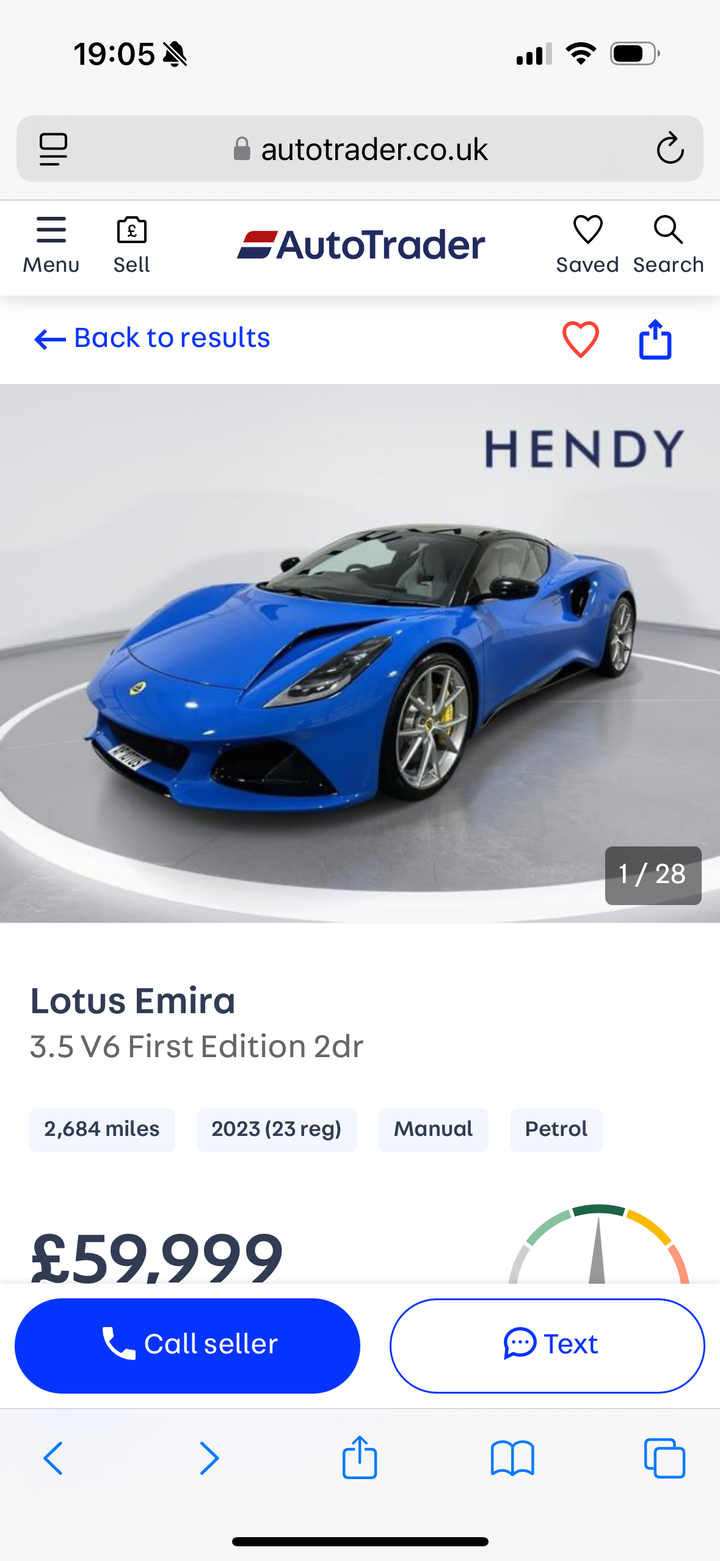720x1561 pixels.
Task: Open the Lotus Emira photo gallery
Action: coord(360,653)
